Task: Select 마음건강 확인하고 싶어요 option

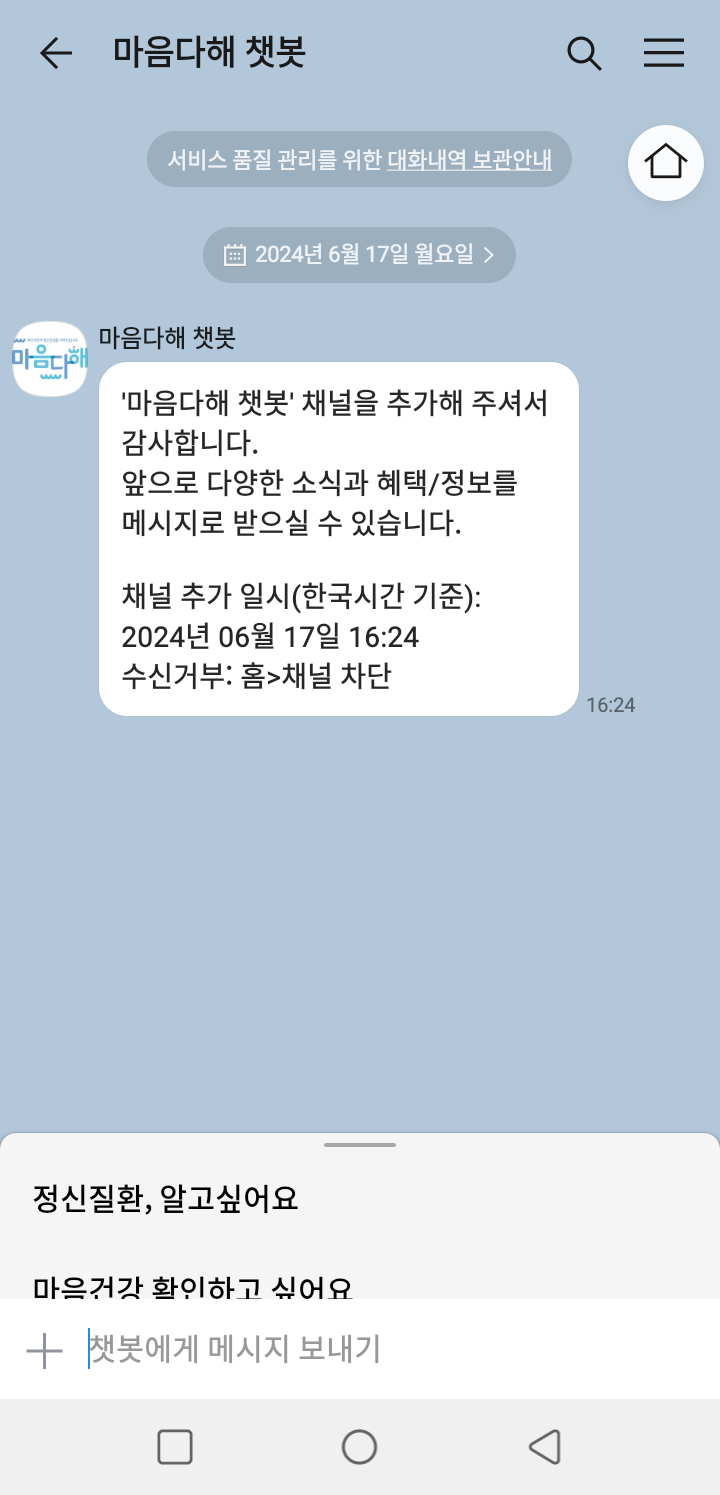Action: pyautogui.click(x=193, y=1286)
